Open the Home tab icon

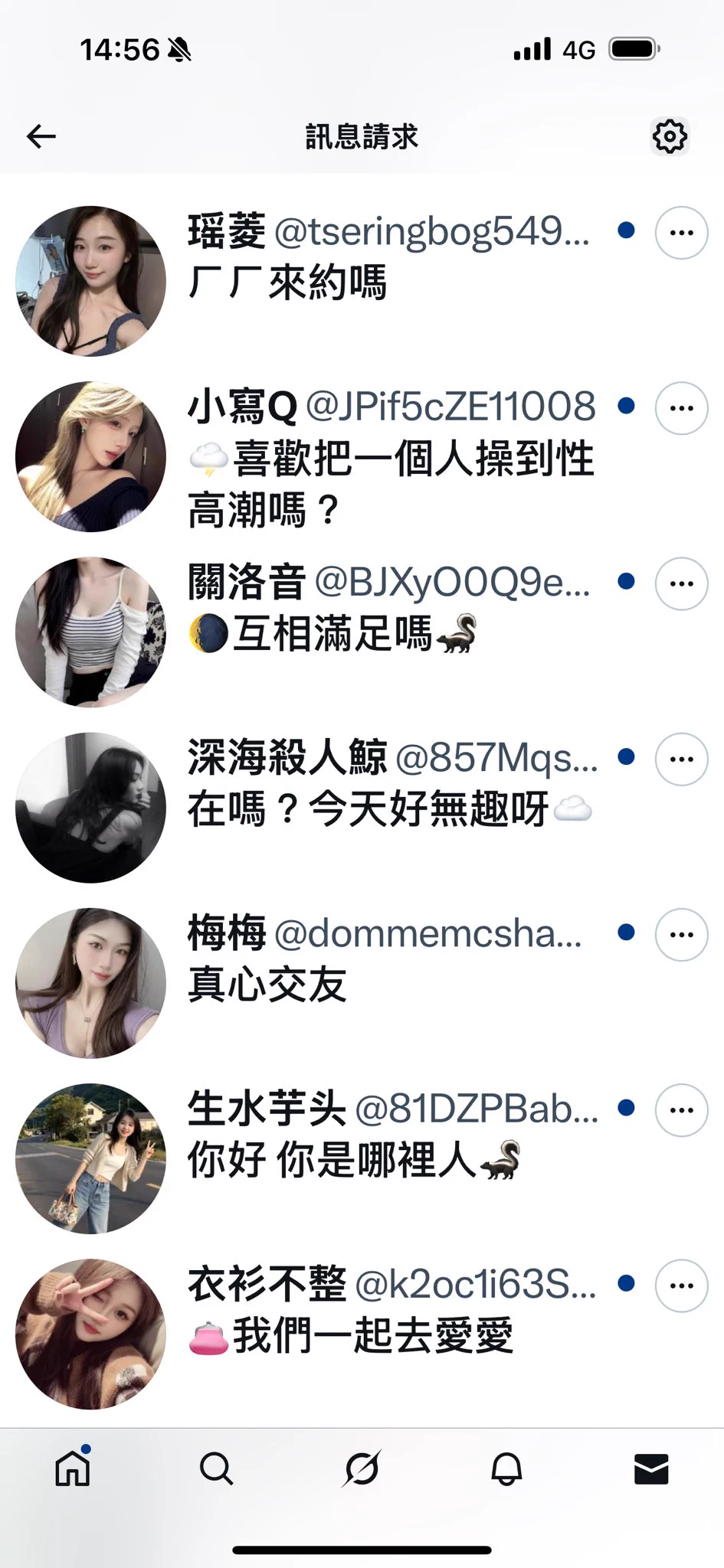[x=72, y=1468]
